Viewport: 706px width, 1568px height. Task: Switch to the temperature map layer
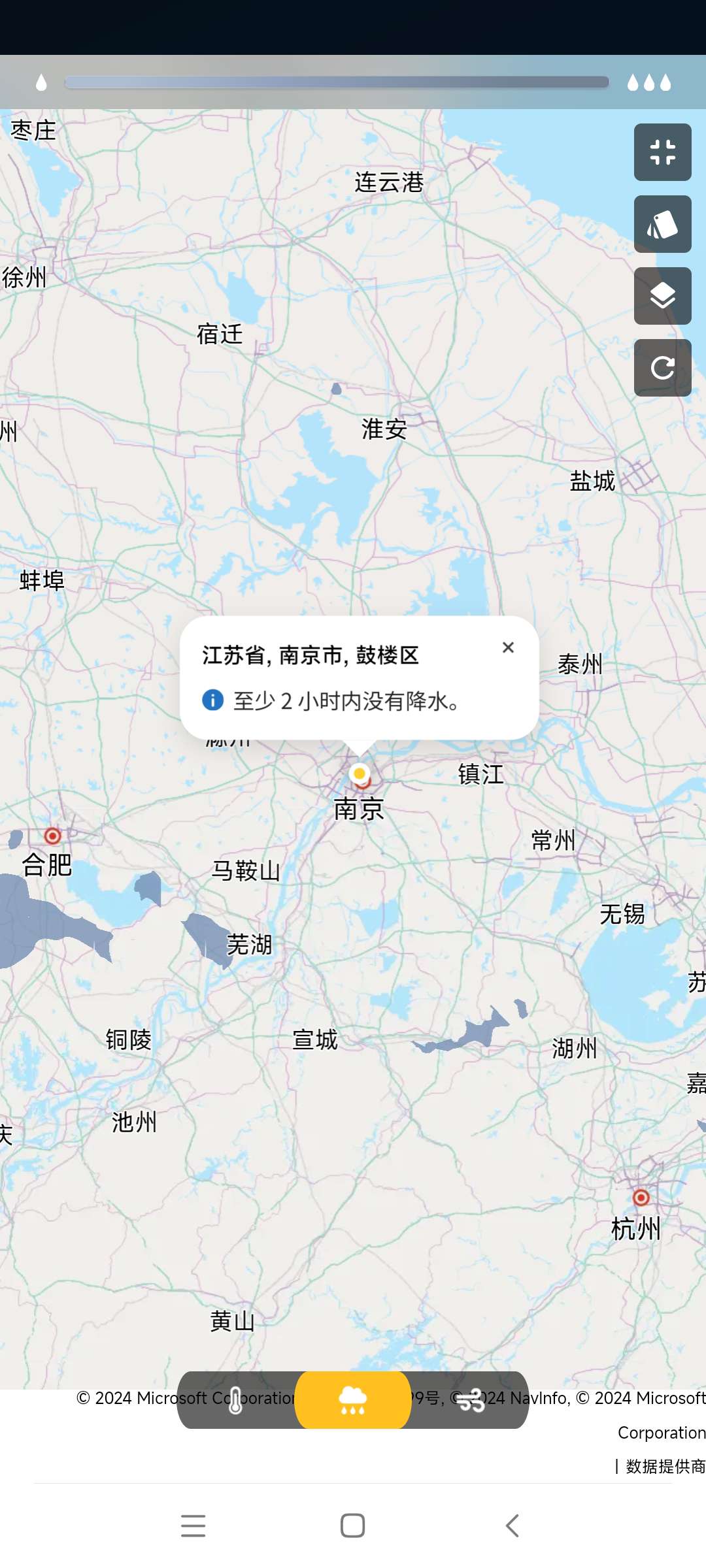click(236, 1400)
